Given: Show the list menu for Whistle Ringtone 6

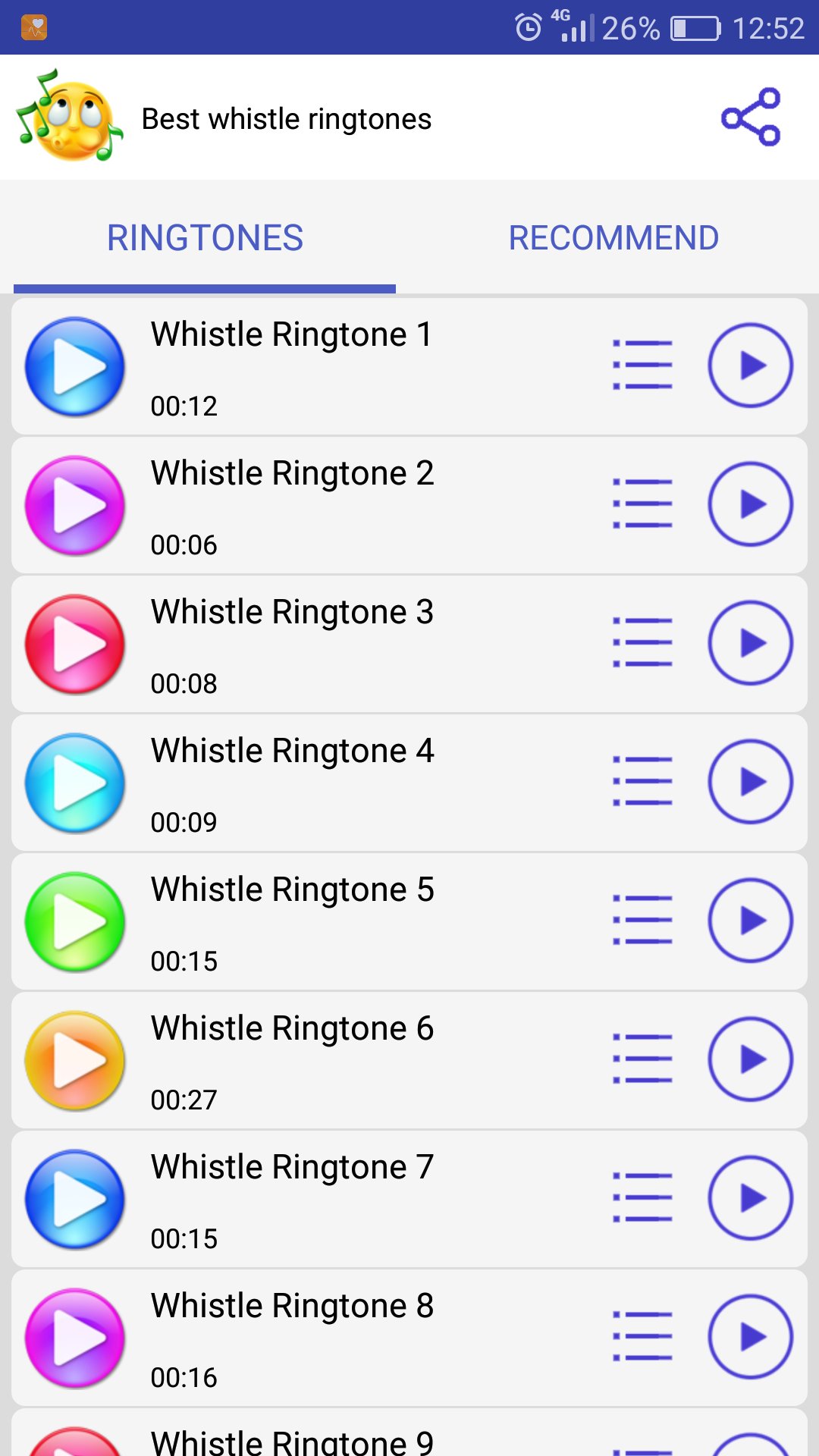Looking at the screenshot, I should point(642,1059).
